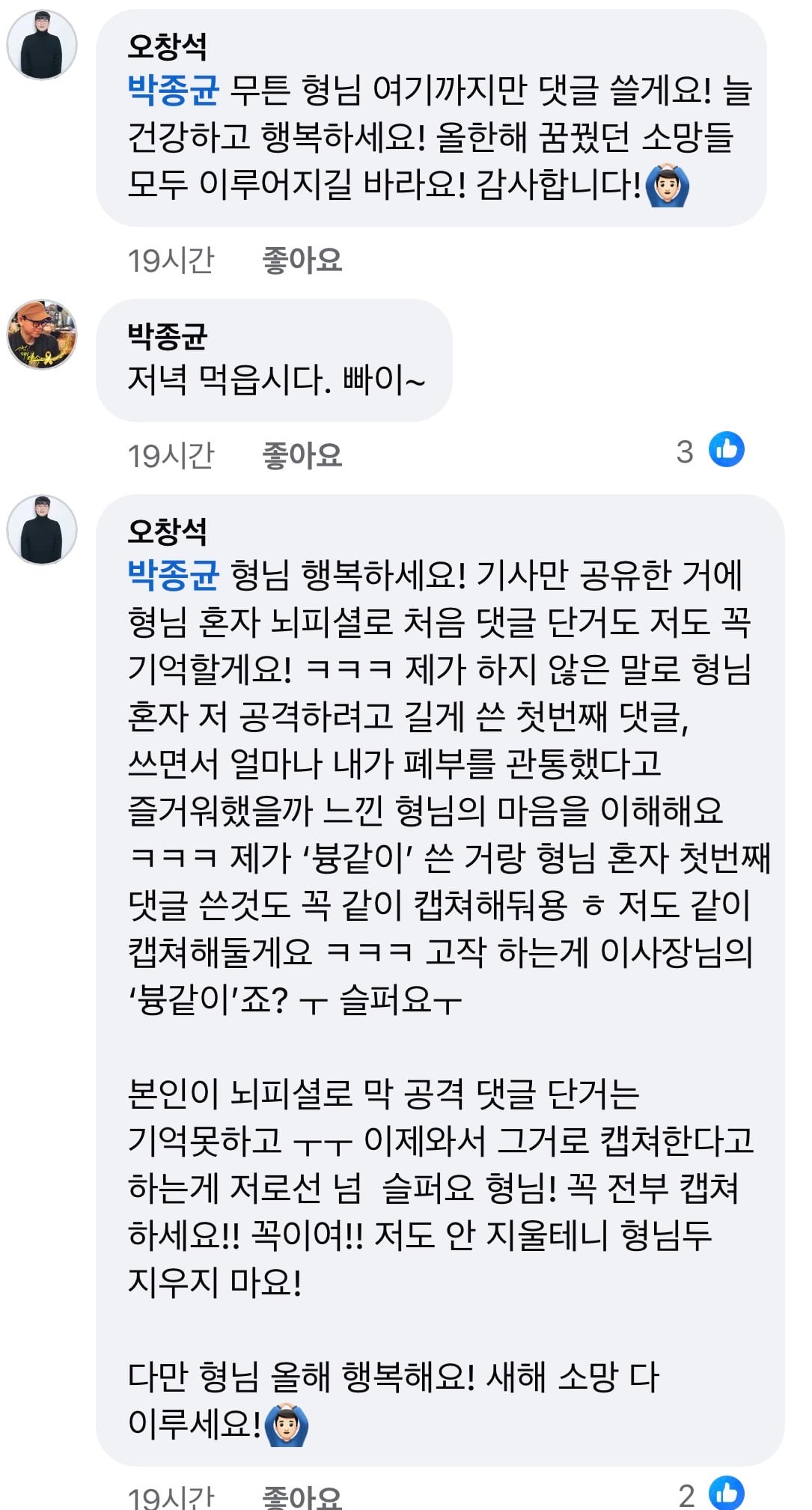Tap 오창석's avatar beside the '기사만 공유한' comment

tap(42, 530)
